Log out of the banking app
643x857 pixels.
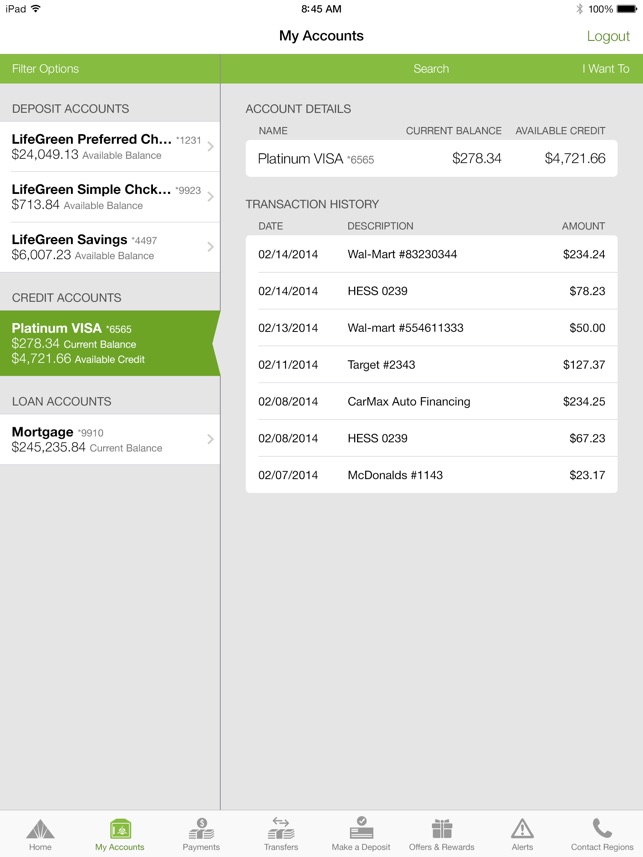[608, 36]
